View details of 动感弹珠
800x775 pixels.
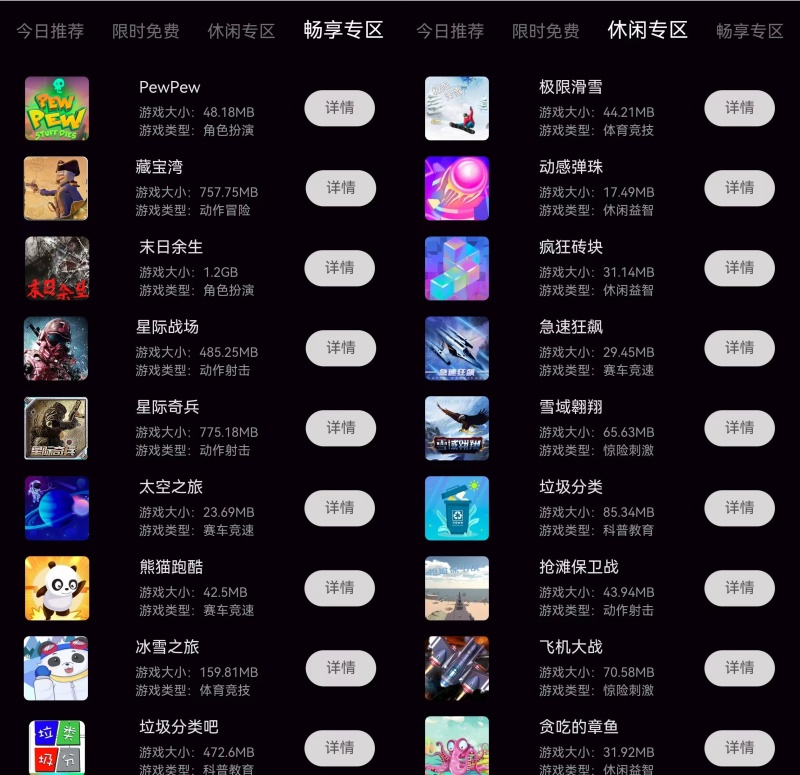coord(740,188)
